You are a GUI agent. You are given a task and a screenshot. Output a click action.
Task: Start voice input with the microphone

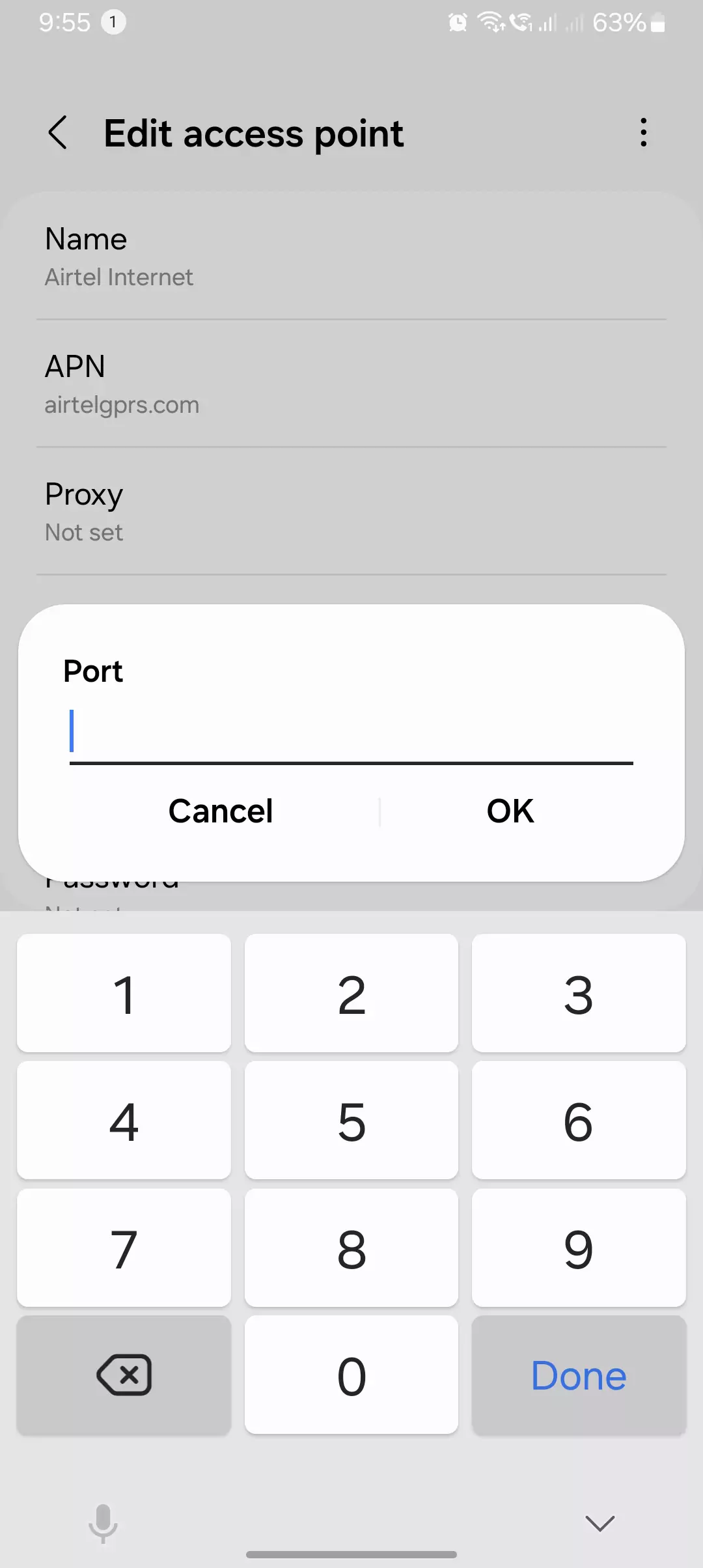pyautogui.click(x=103, y=1522)
